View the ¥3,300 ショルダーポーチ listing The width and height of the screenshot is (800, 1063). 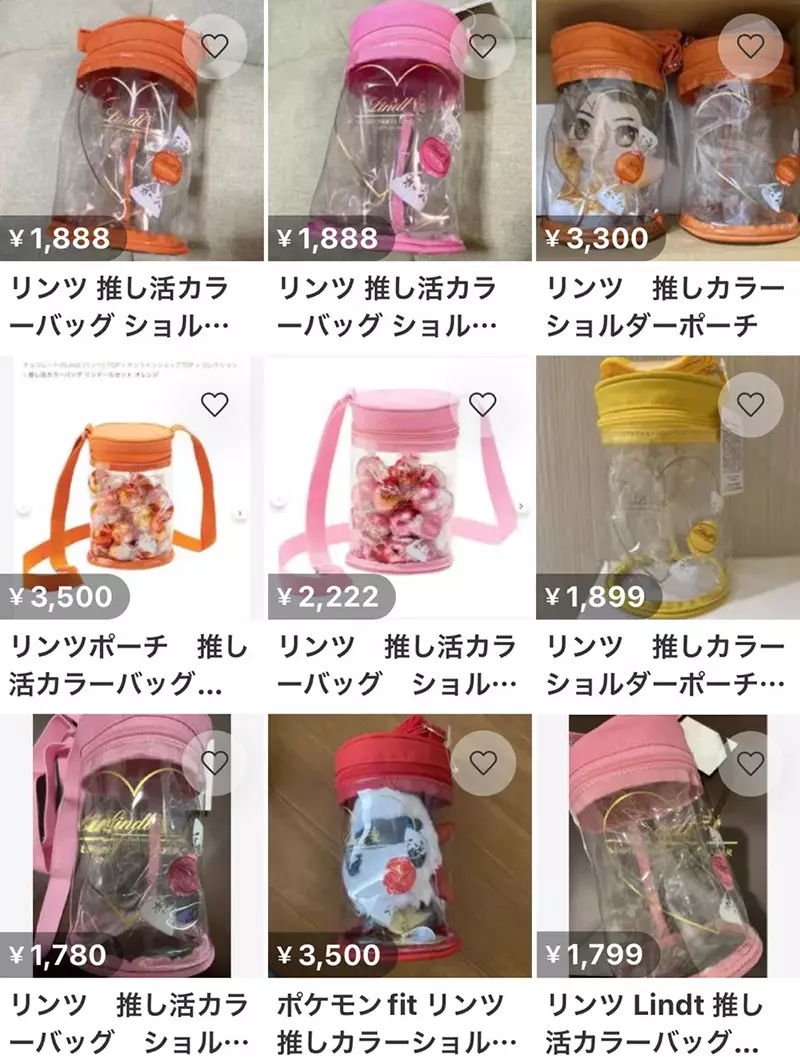click(660, 140)
